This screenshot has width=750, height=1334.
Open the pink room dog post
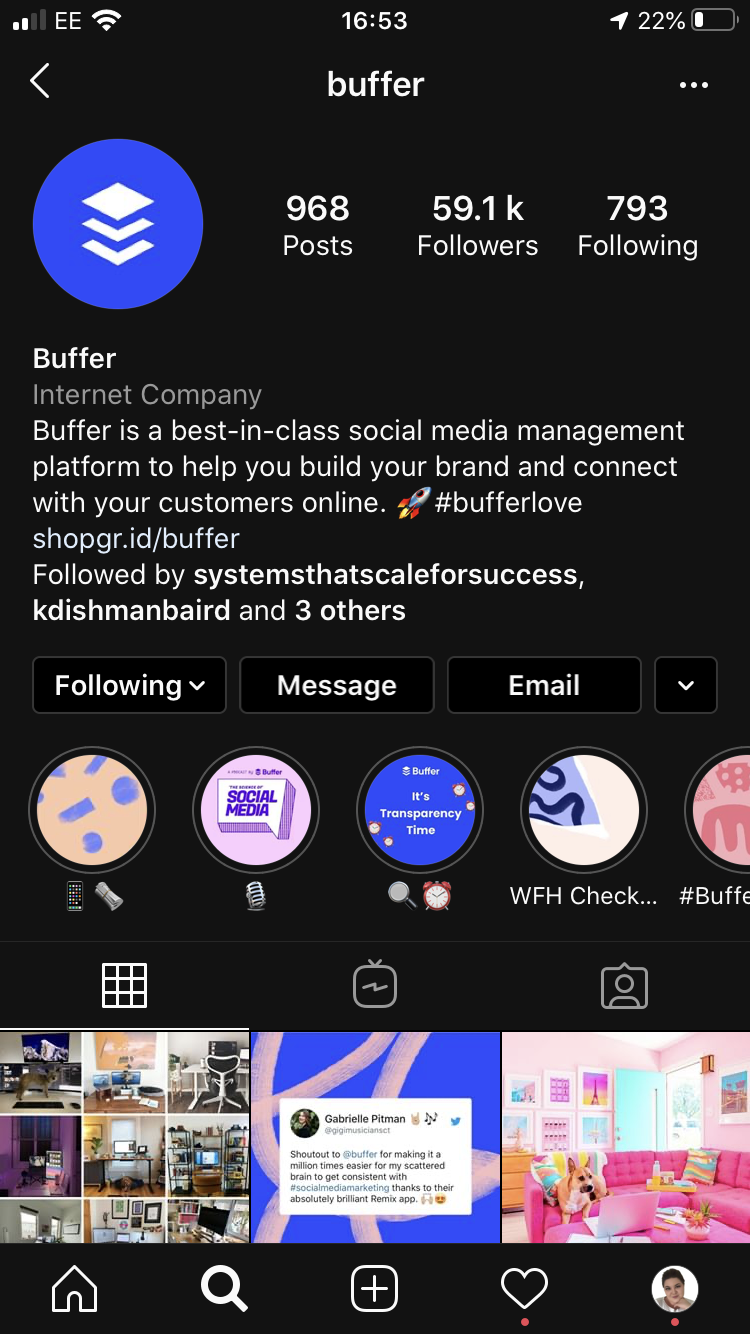[626, 1138]
